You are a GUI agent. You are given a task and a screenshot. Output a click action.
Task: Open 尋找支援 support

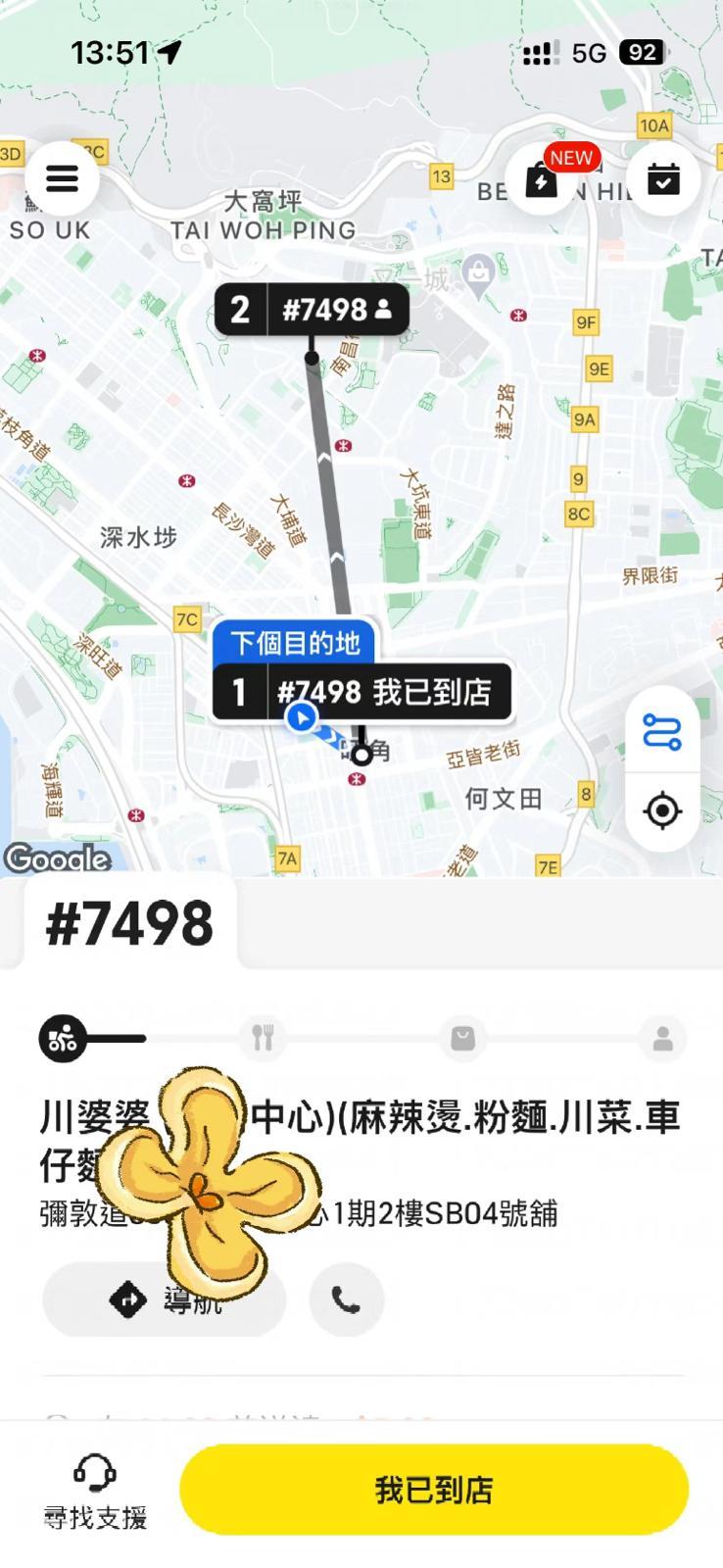click(95, 1492)
